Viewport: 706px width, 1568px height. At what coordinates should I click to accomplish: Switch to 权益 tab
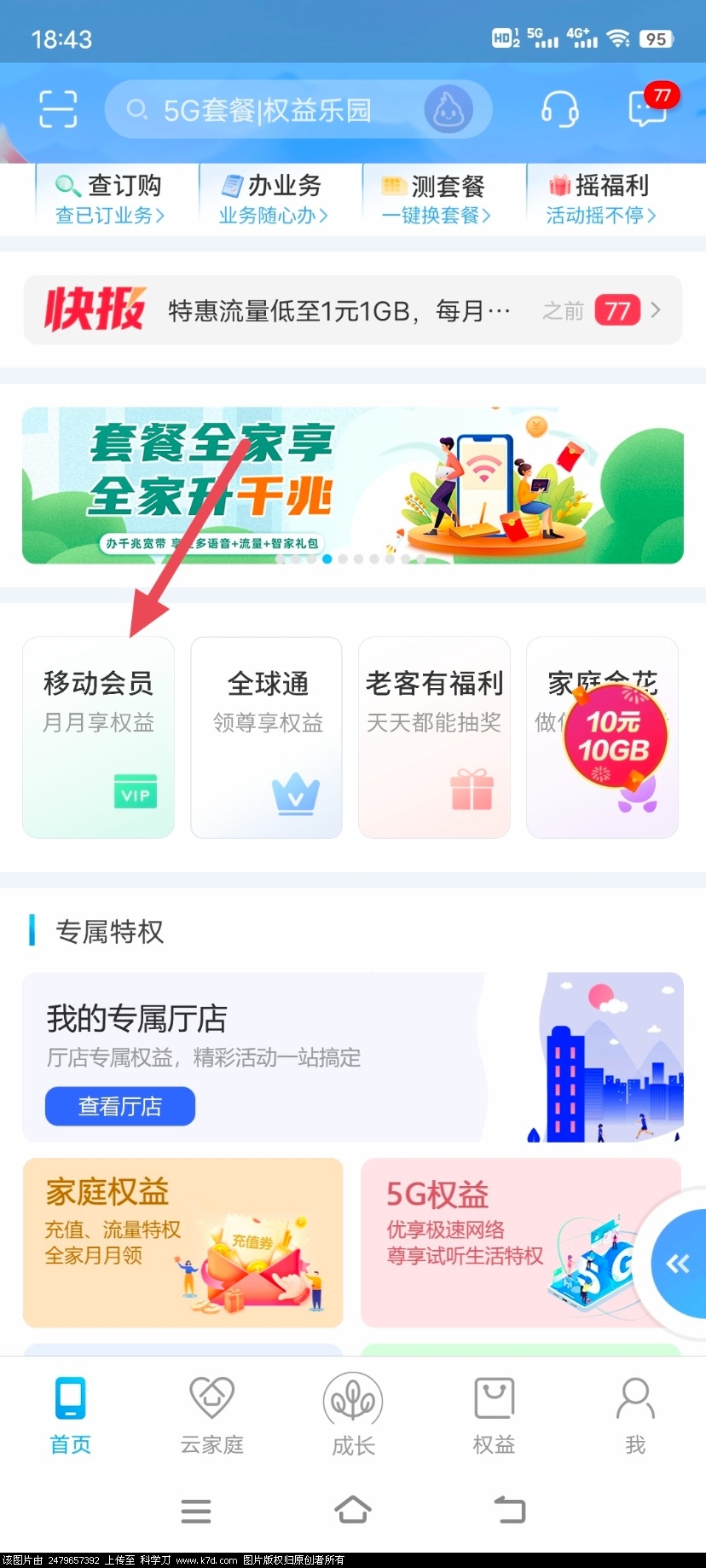coord(494,1414)
